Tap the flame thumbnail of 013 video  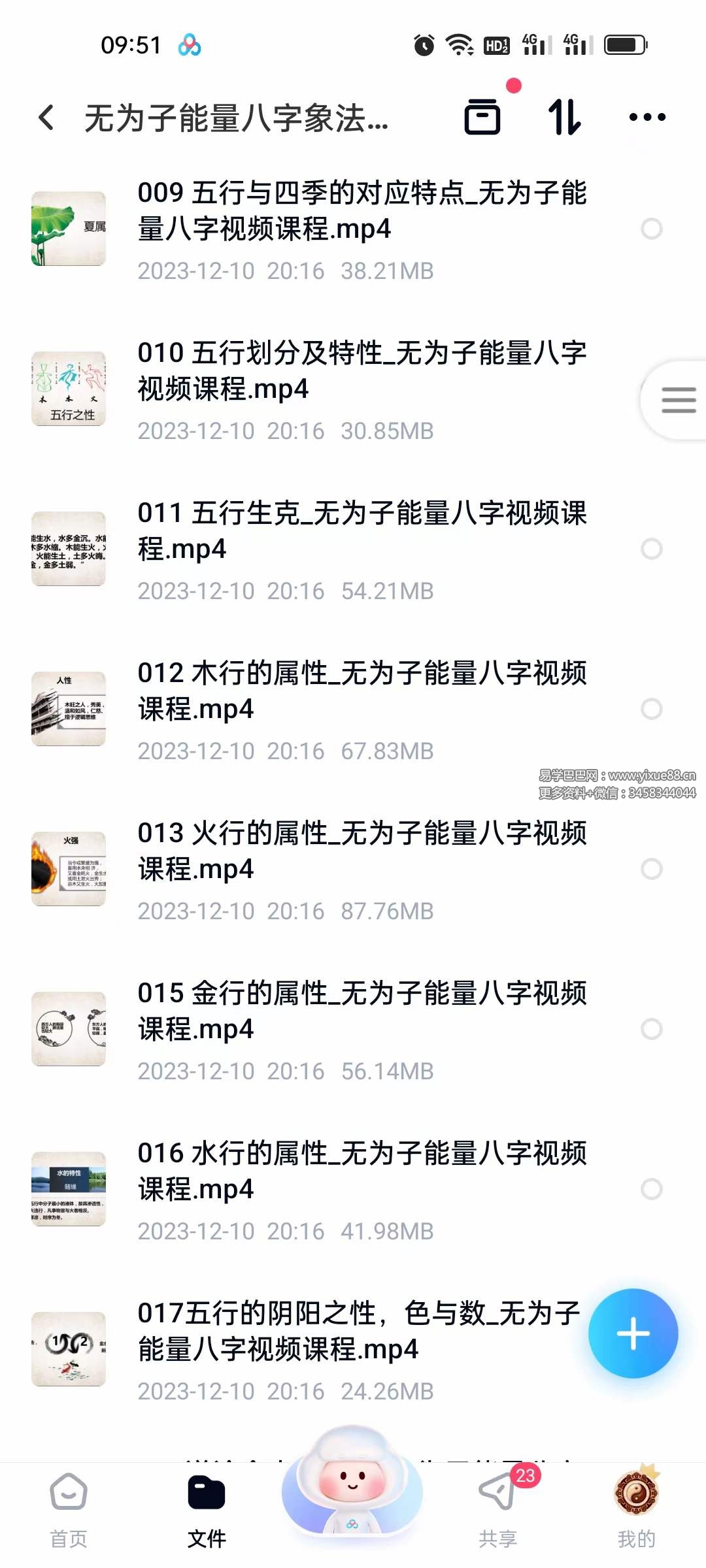(x=69, y=869)
